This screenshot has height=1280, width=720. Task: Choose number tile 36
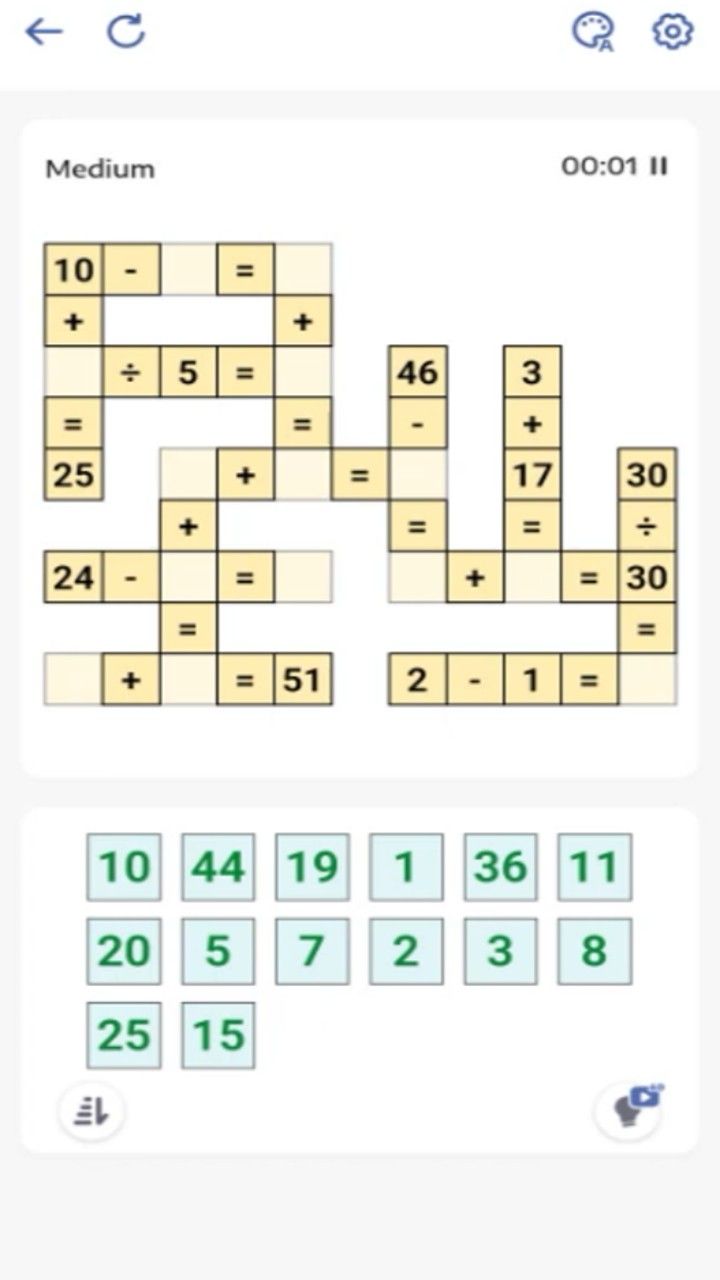[500, 867]
